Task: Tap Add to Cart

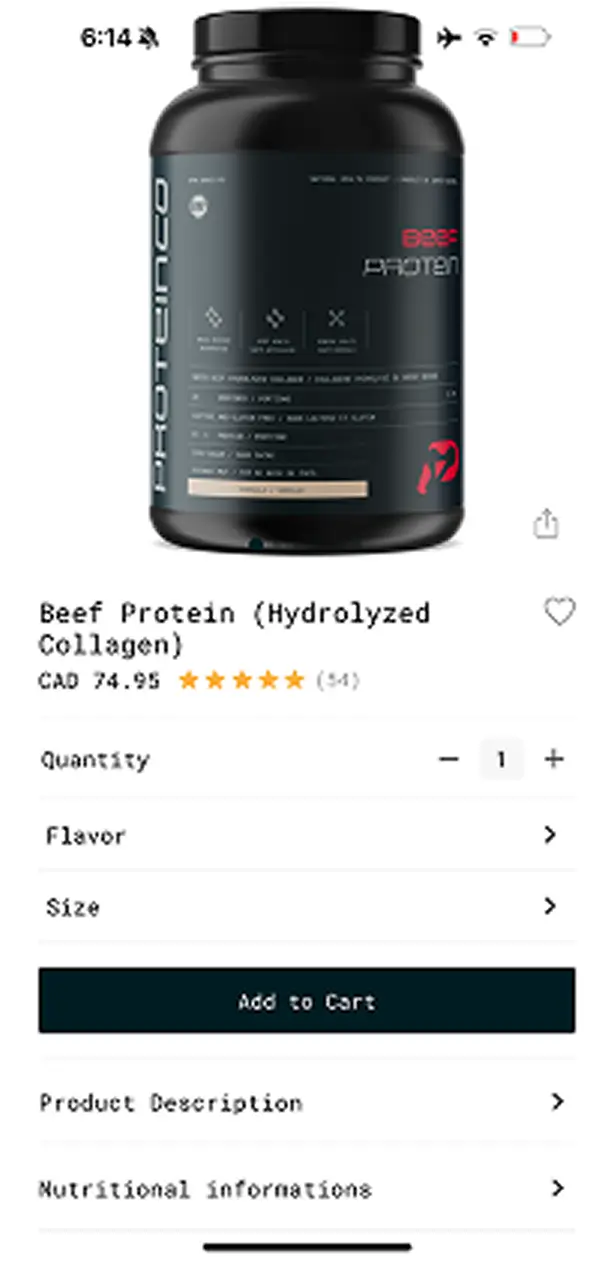Action: click(x=306, y=1001)
